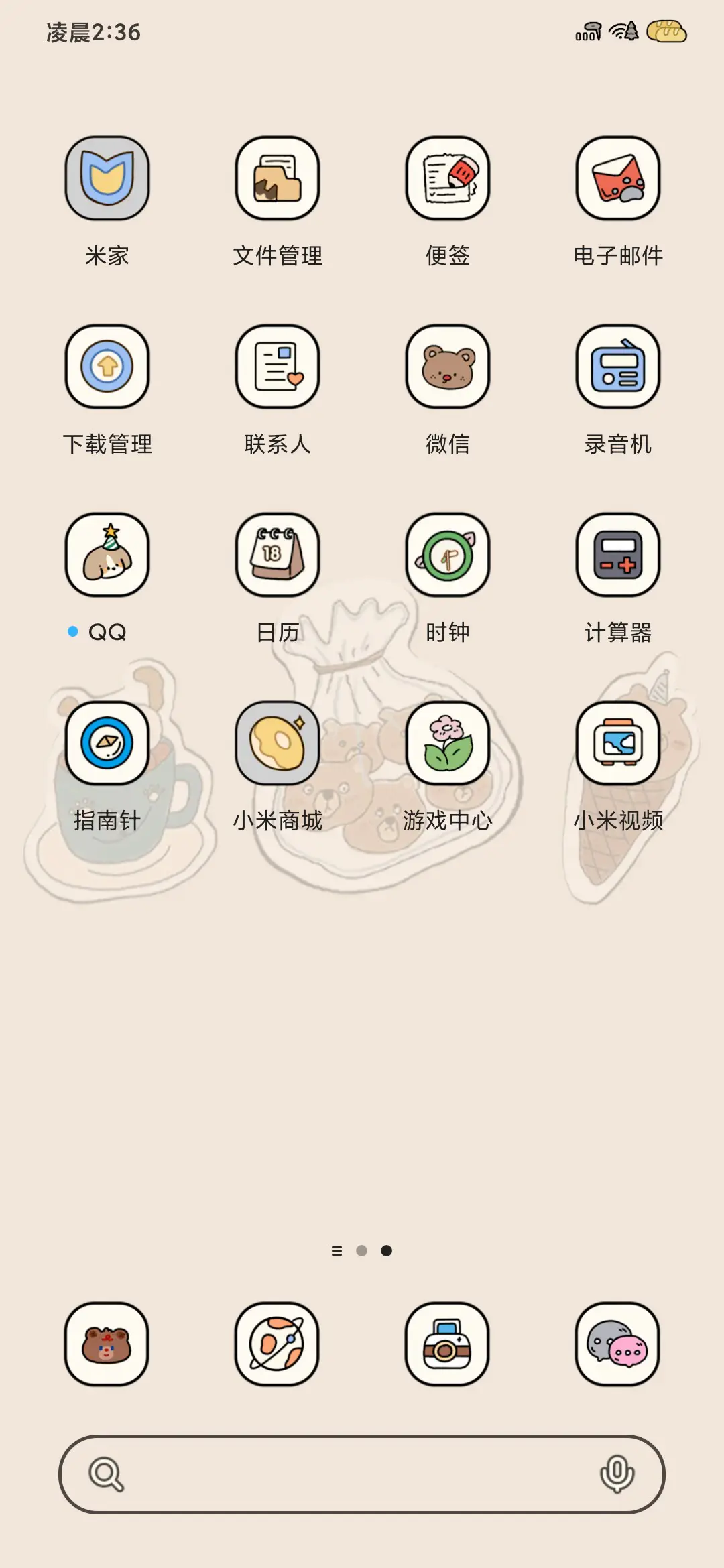Open the 米家 app

(x=107, y=180)
